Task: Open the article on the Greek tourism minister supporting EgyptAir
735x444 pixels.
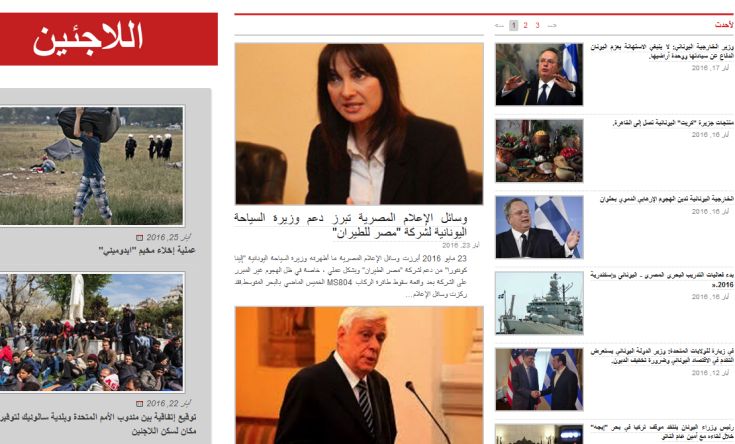Action: pyautogui.click(x=358, y=124)
